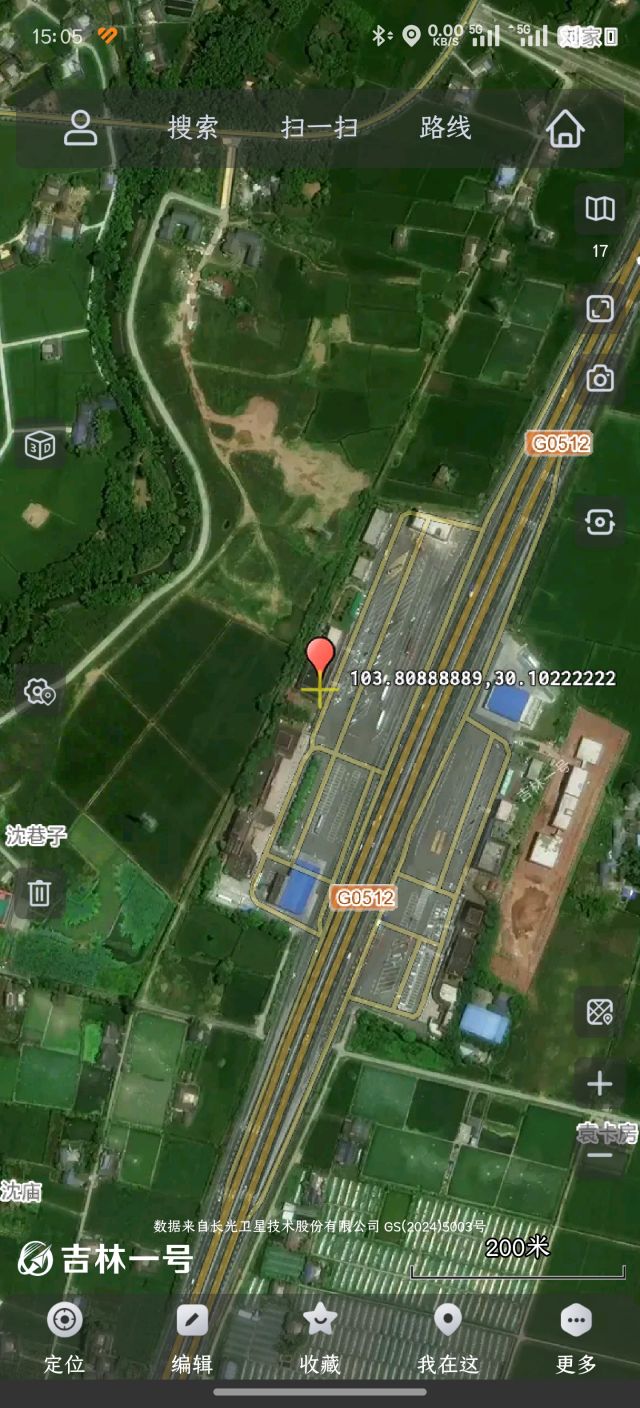The image size is (640, 1408).
Task: Open the 搜索 search option
Action: click(x=193, y=128)
